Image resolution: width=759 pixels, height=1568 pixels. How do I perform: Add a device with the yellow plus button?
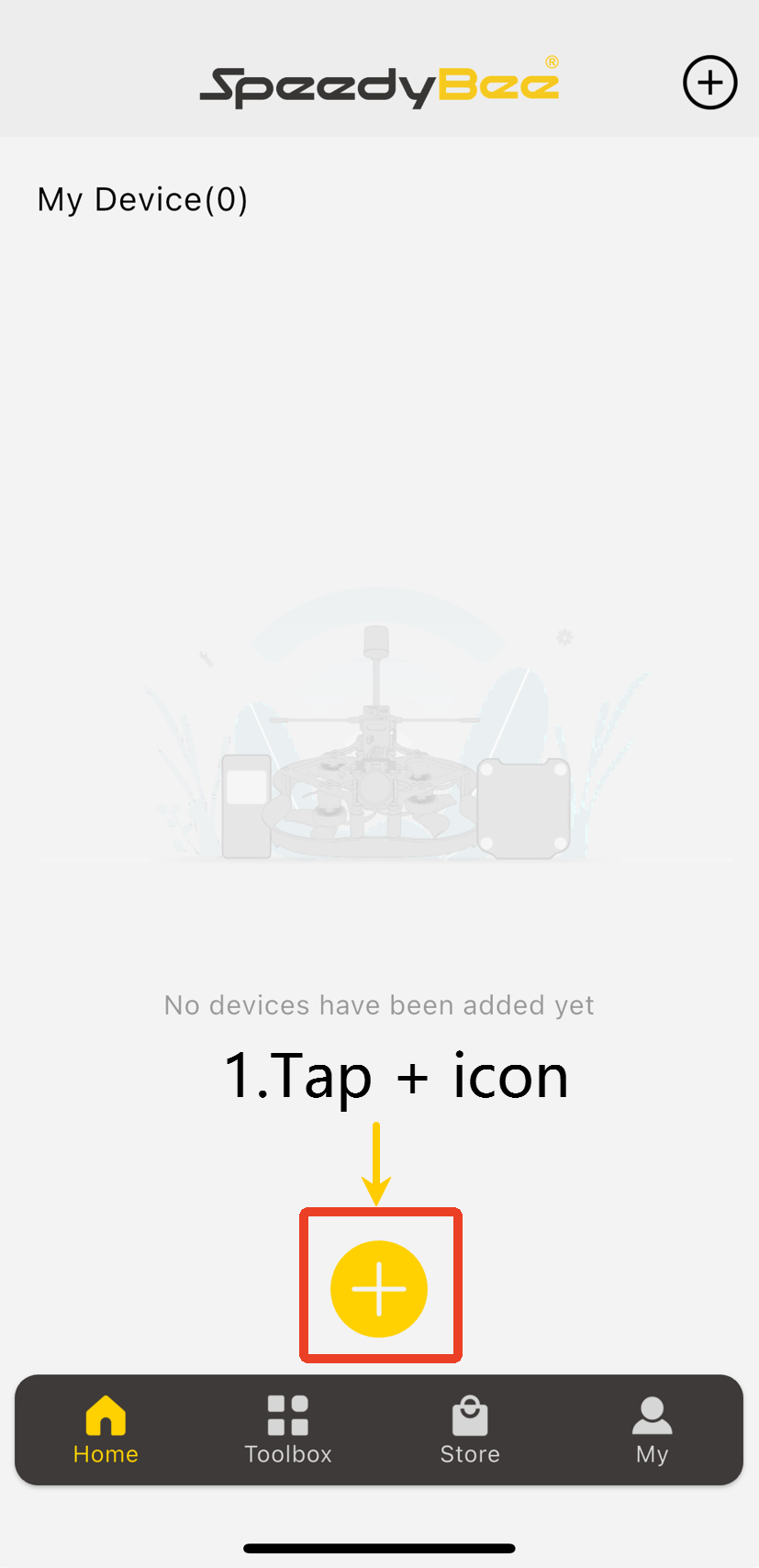[x=379, y=1288]
